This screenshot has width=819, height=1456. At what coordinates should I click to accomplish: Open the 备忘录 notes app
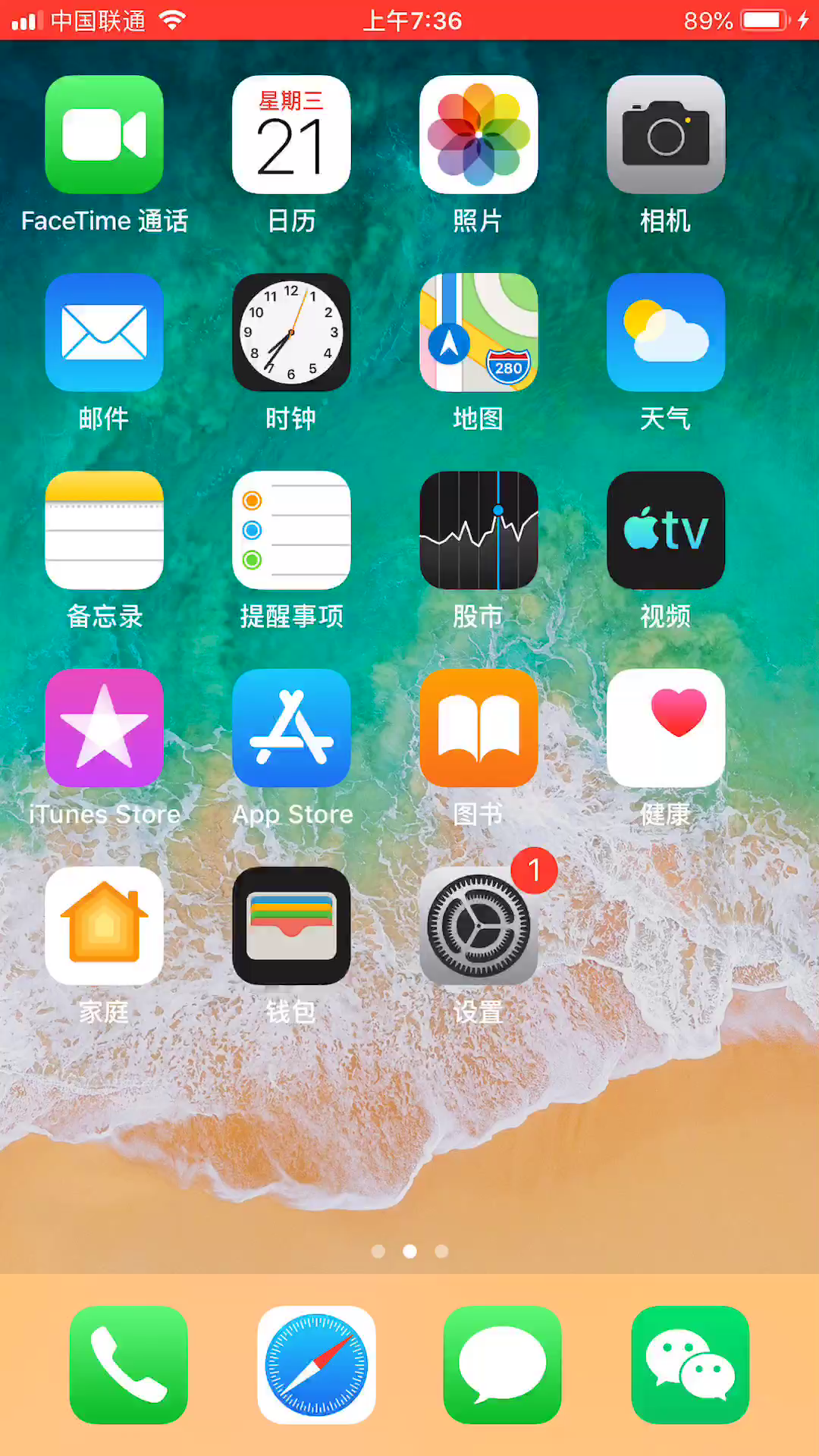tap(104, 530)
